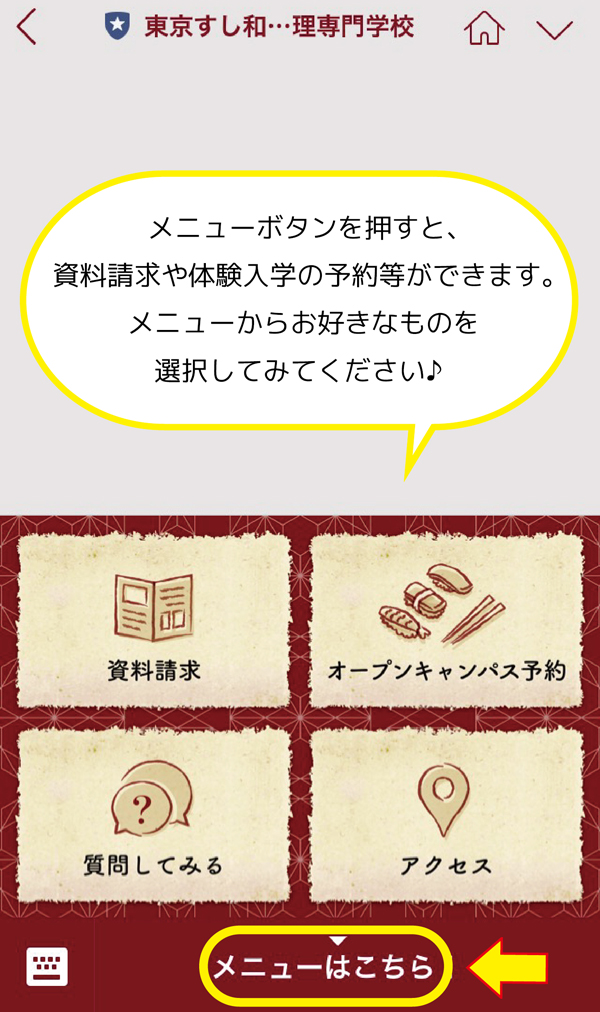Switch to keyboard input
This screenshot has width=600, height=1012.
(47, 967)
